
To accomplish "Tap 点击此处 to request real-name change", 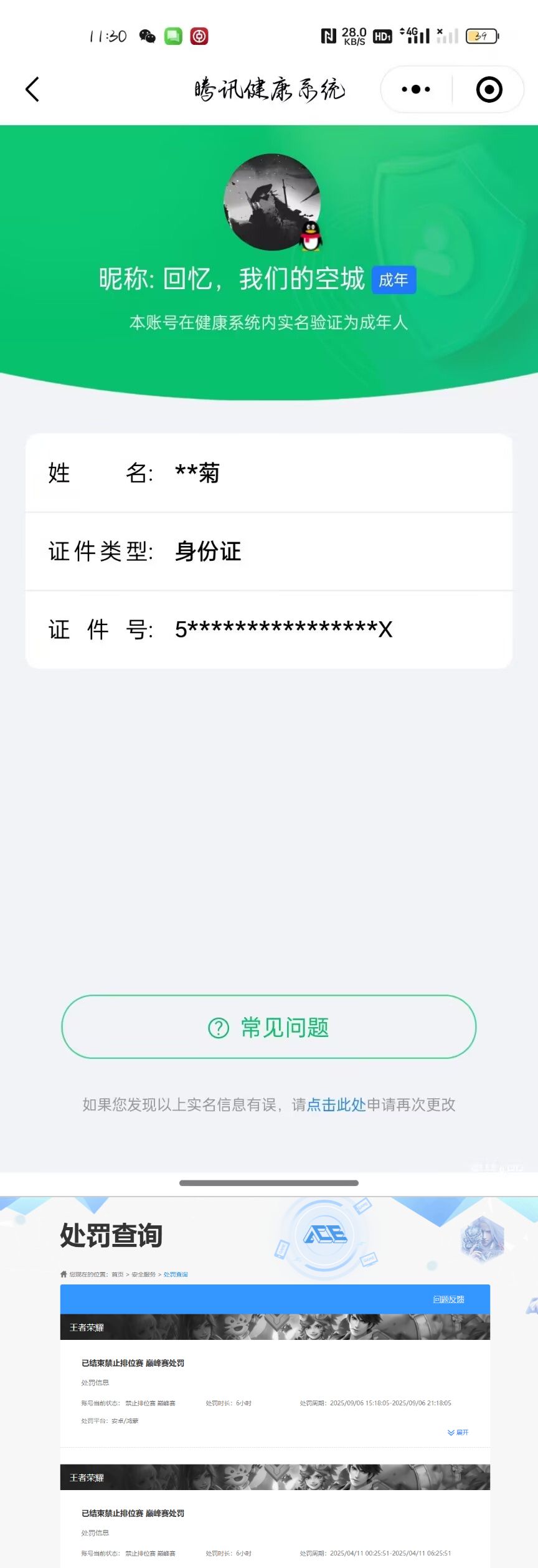I will [337, 1104].
